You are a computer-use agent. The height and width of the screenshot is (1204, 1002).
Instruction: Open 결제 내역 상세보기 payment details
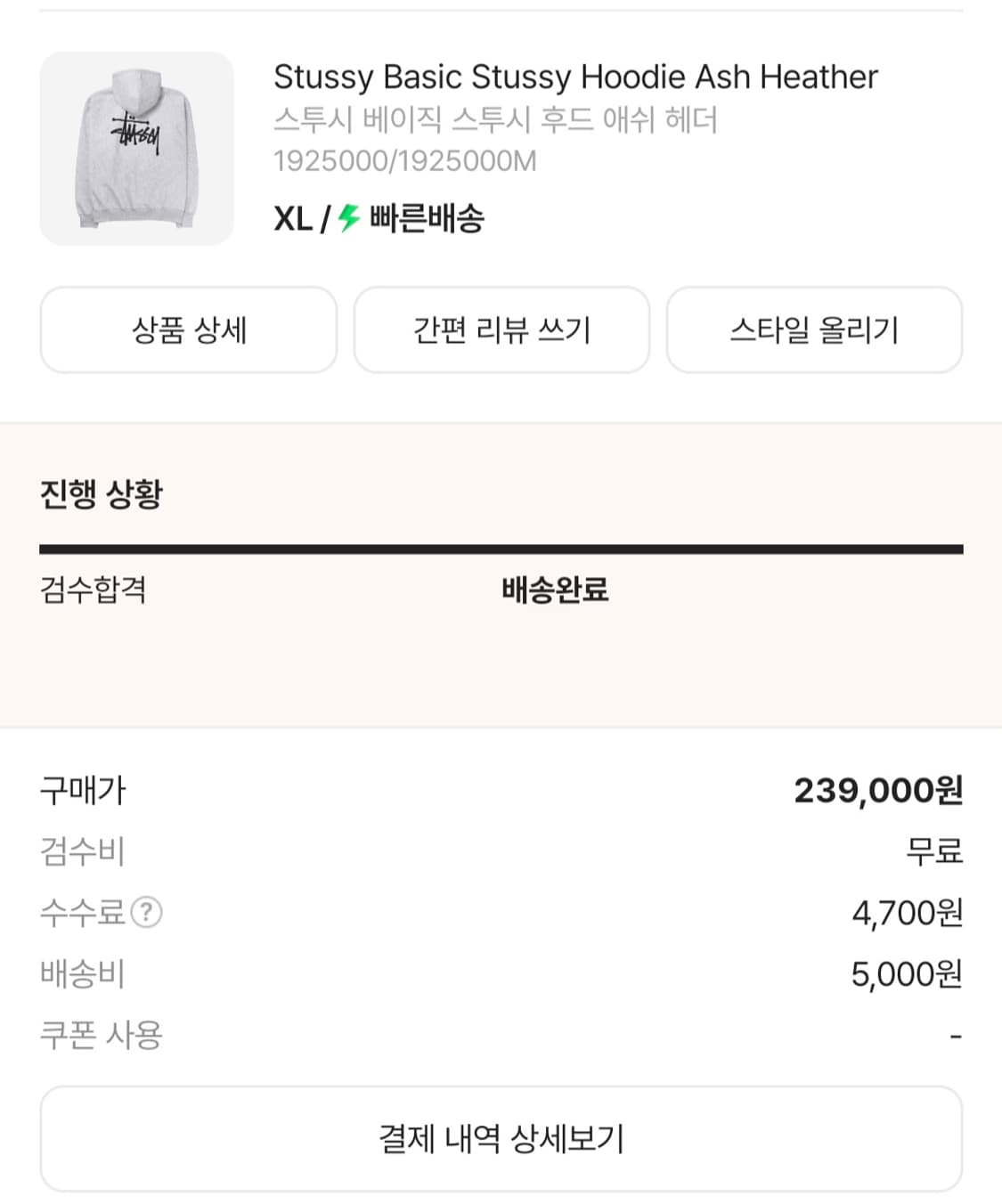coord(501,1137)
